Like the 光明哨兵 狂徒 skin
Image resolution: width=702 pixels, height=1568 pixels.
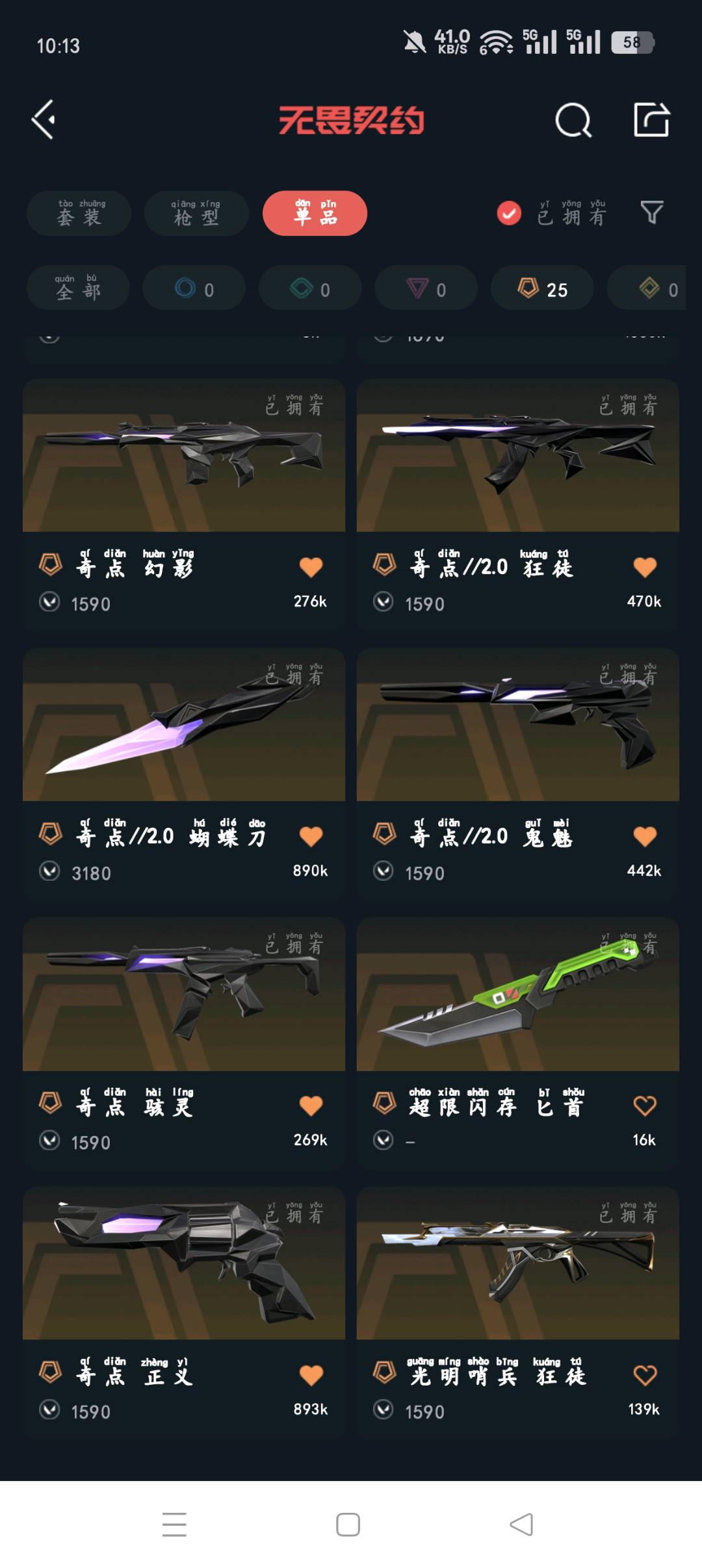tap(645, 1375)
